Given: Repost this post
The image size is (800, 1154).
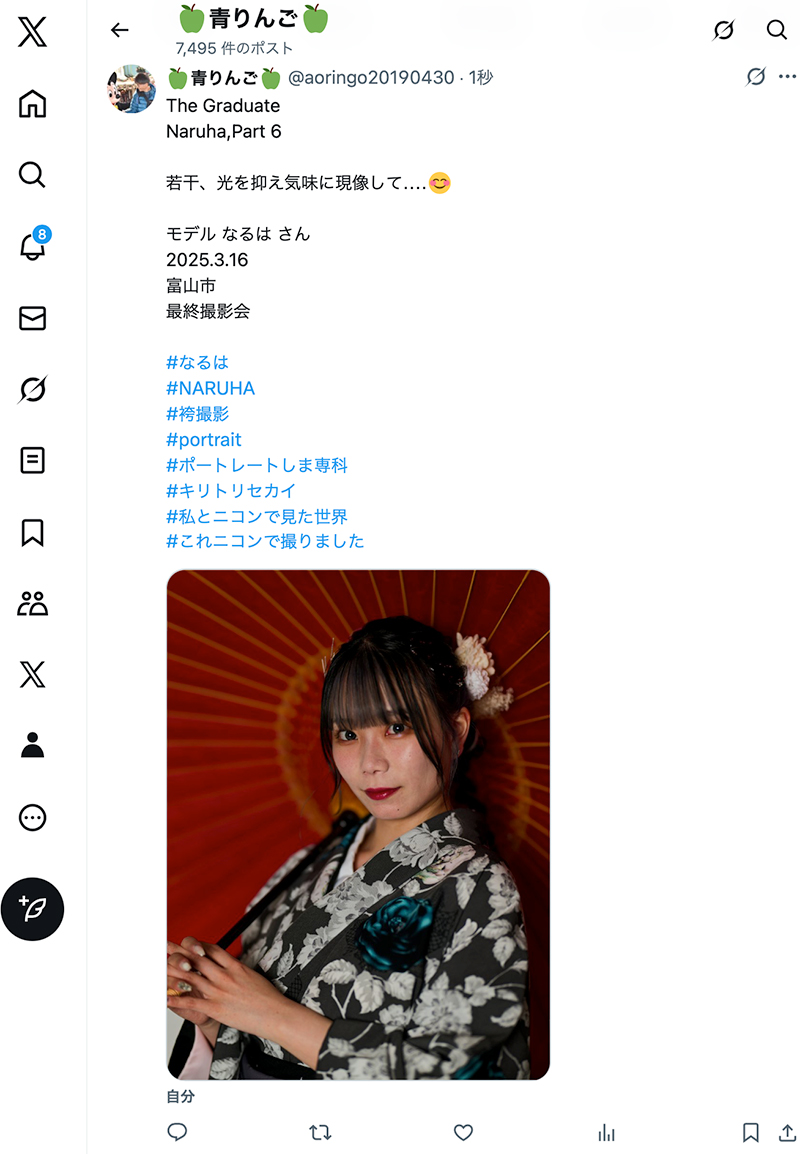Looking at the screenshot, I should click(320, 1132).
